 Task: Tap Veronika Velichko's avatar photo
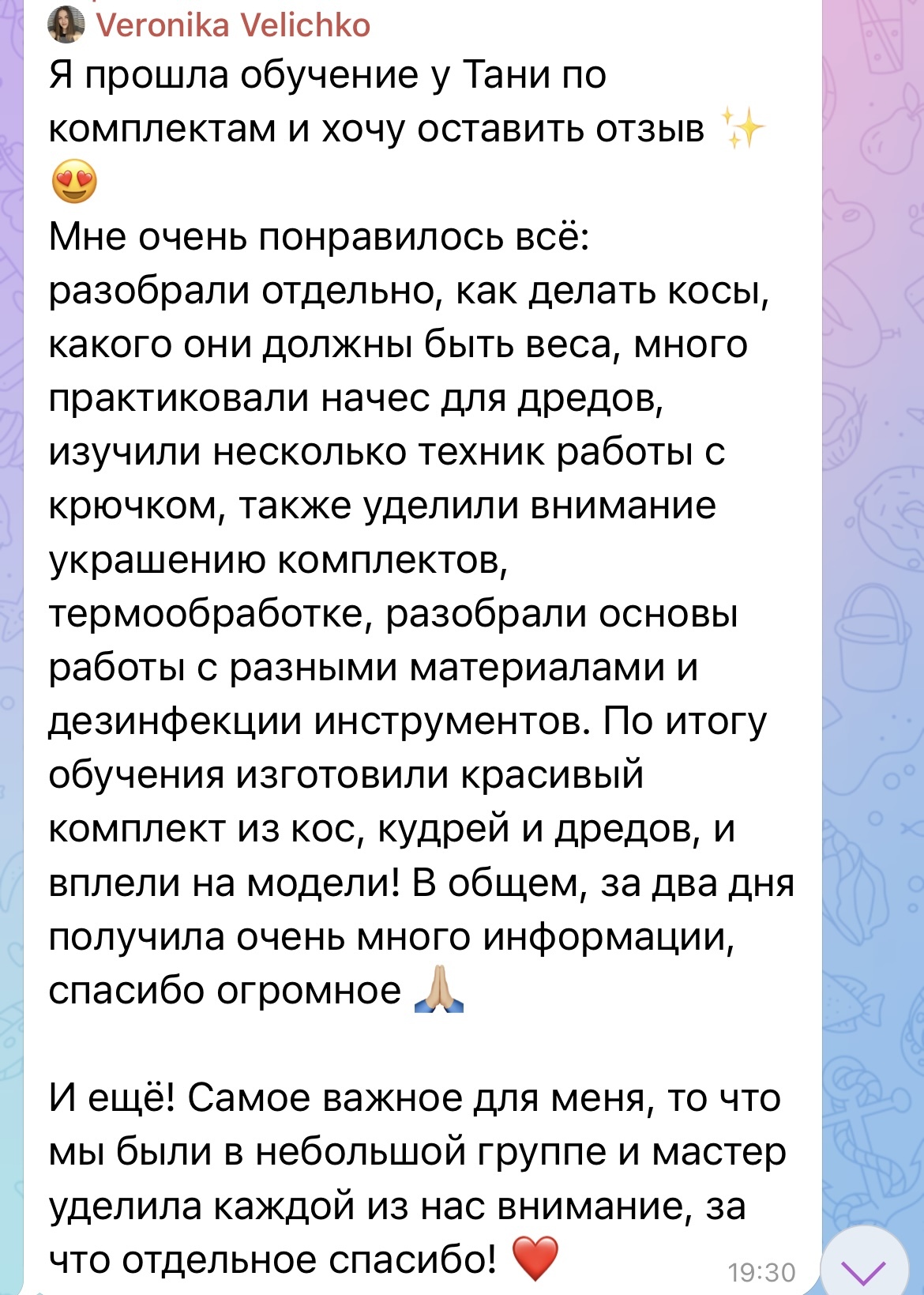tap(66, 25)
